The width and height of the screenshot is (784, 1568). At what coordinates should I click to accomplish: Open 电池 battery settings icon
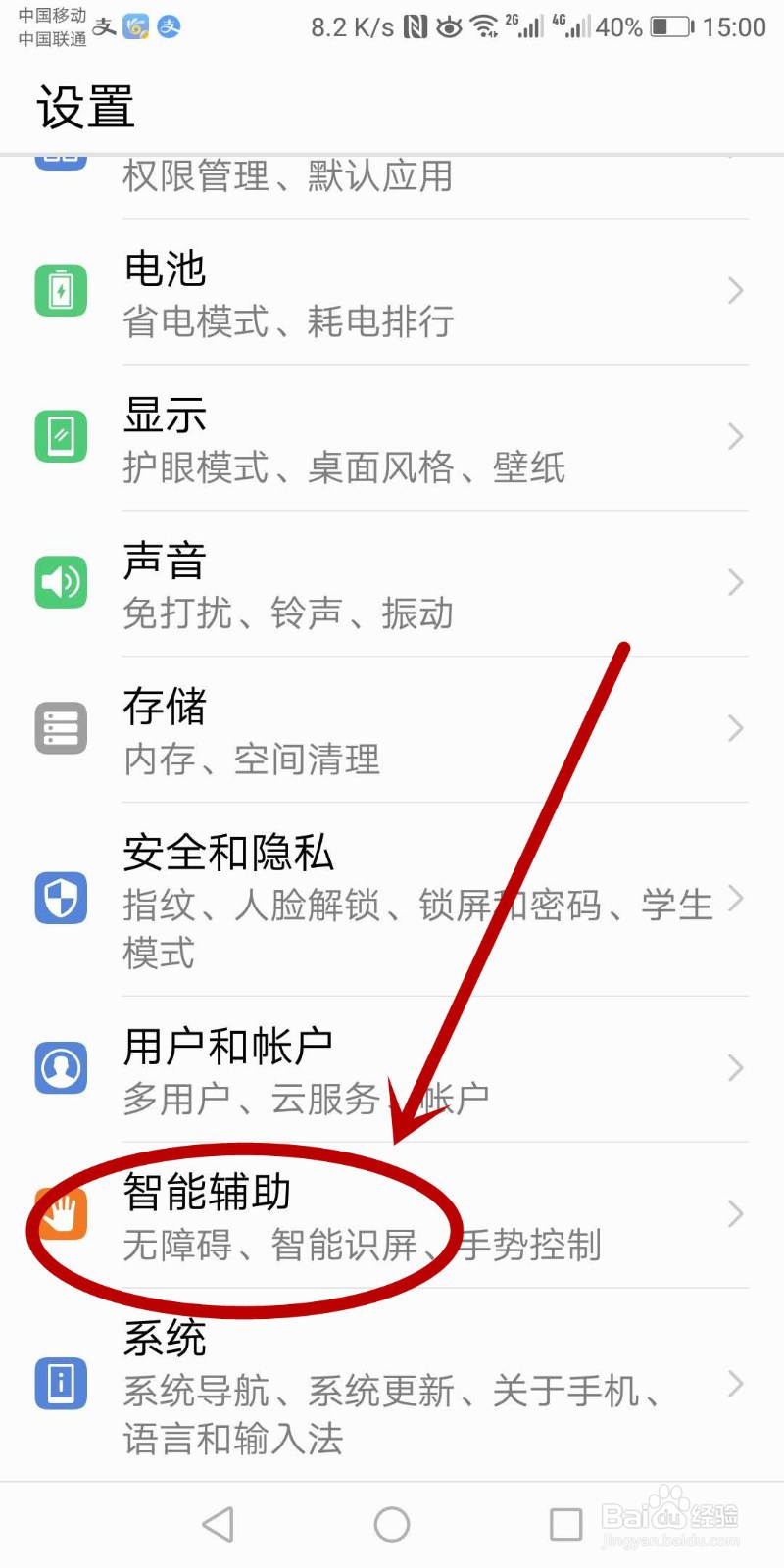point(61,290)
